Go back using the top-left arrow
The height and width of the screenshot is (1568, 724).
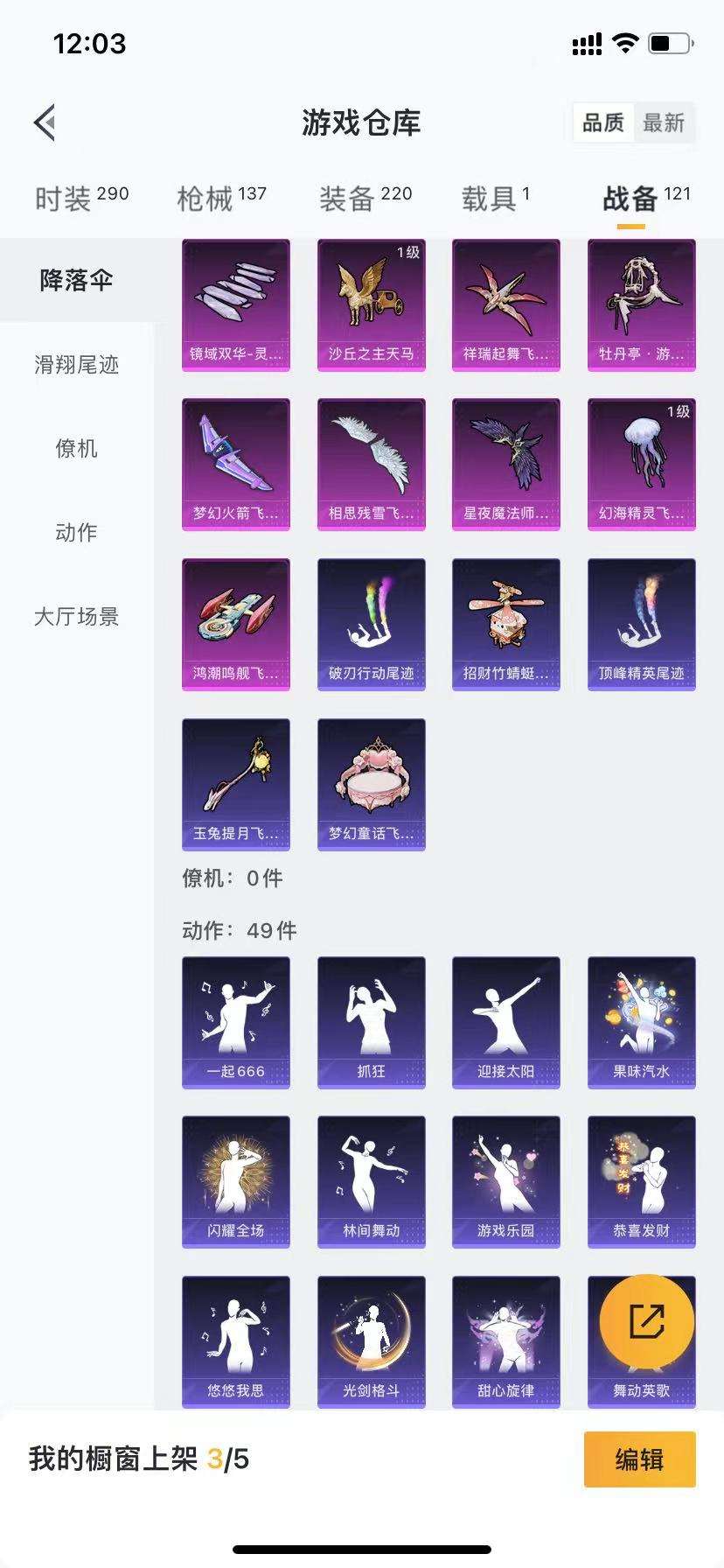click(x=45, y=122)
